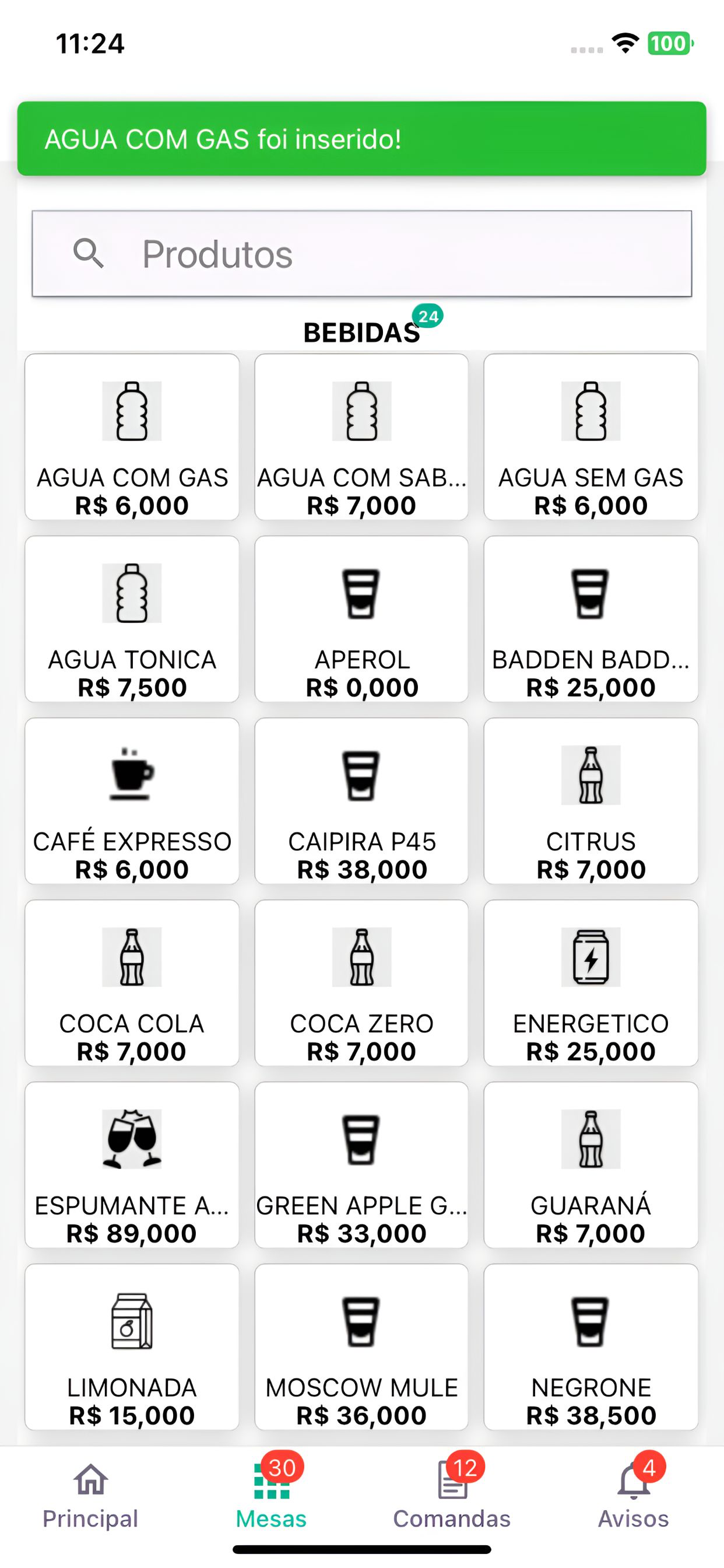This screenshot has height=1568, width=724.
Task: Pick GUARANÁ from the list
Action: coord(591,1165)
